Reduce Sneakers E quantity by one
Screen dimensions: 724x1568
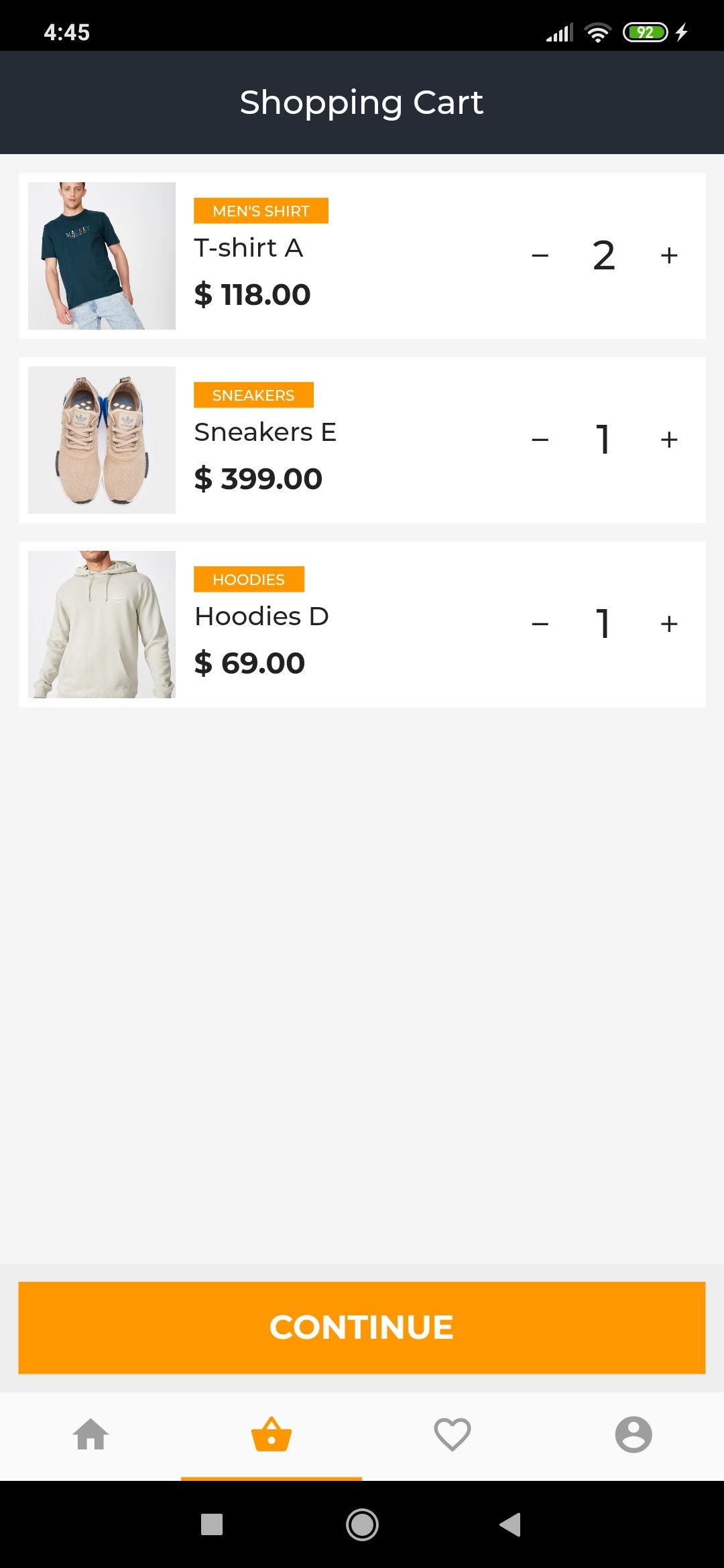[540, 440]
